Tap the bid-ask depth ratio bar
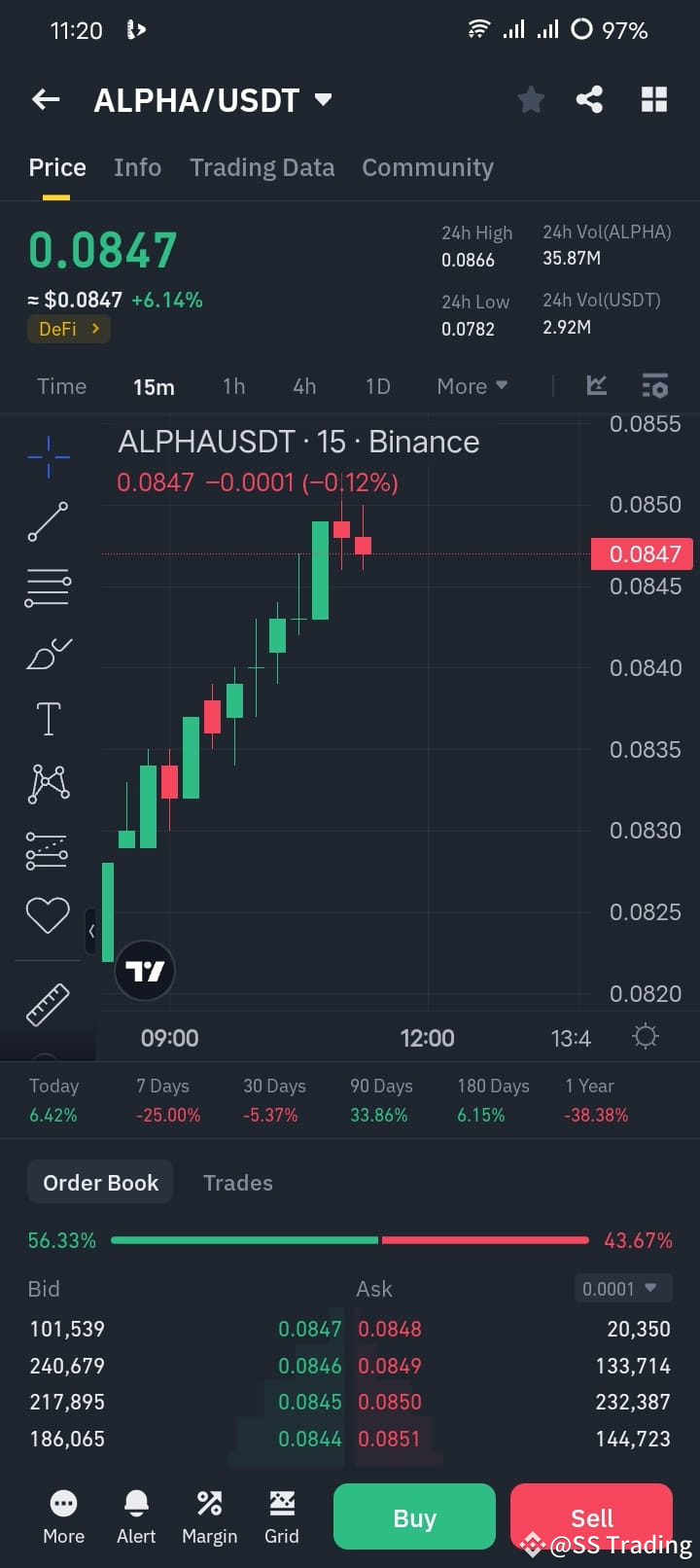Viewport: 700px width, 1568px height. tap(350, 1240)
